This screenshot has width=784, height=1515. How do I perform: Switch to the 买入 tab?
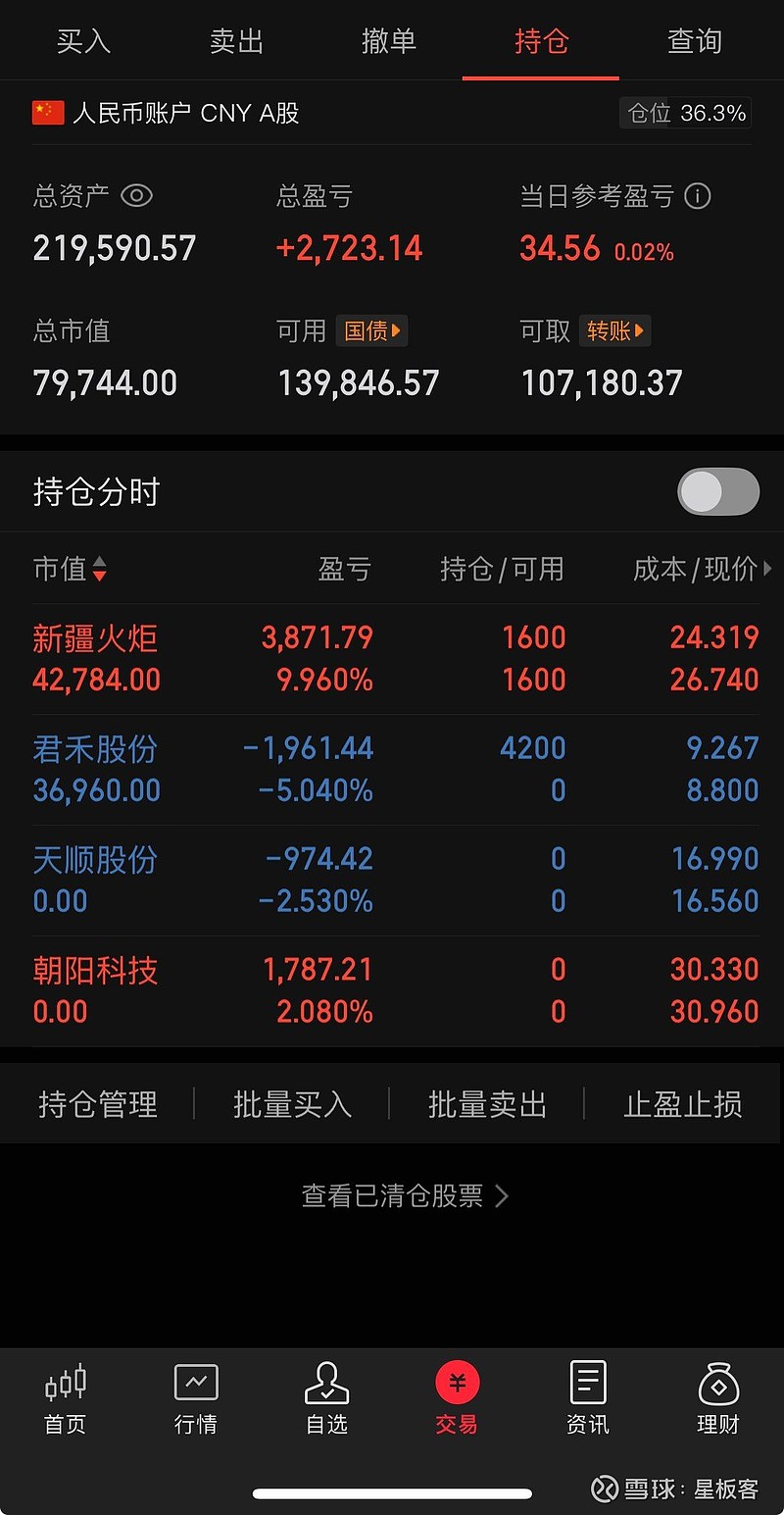tap(84, 41)
